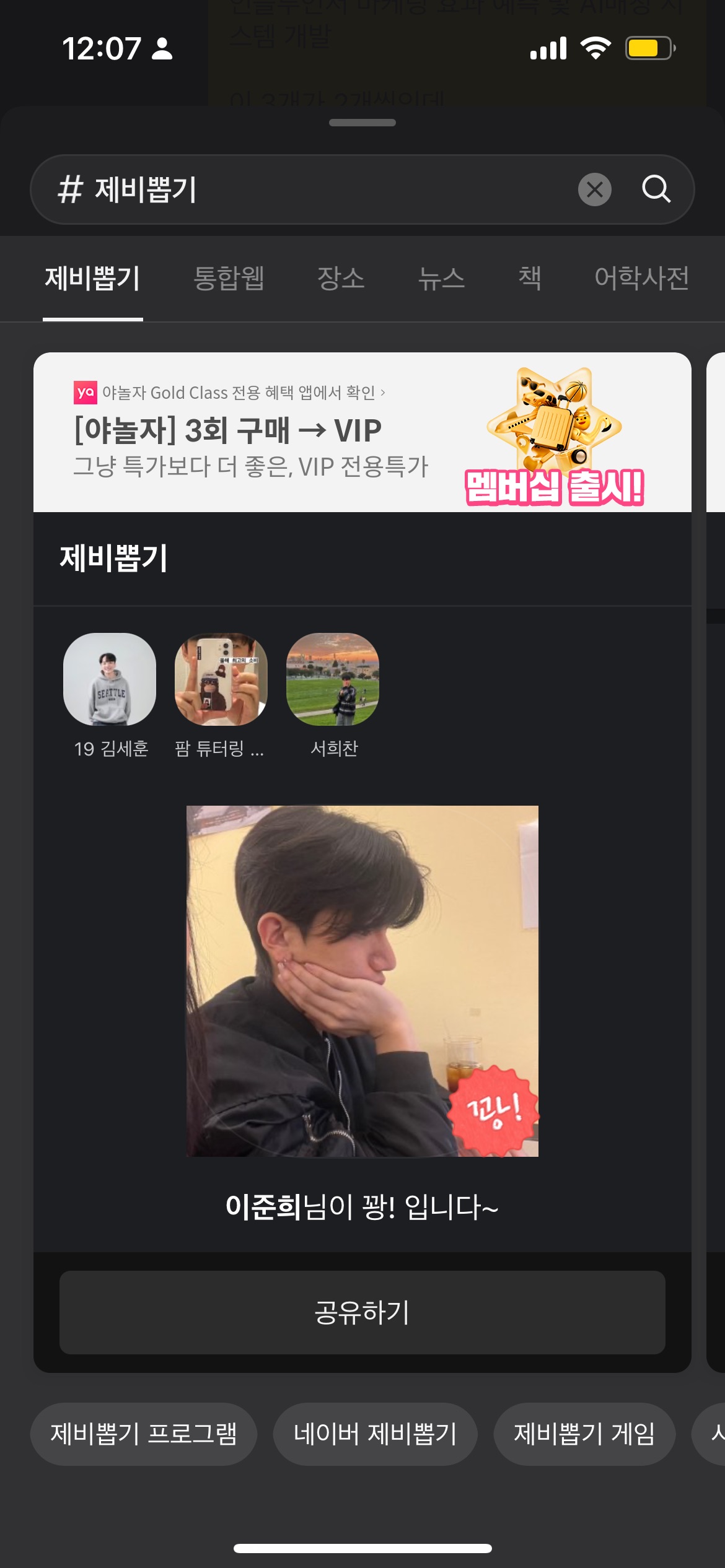Screen dimensions: 725x1568
Task: Open the 뉴스 tab
Action: [x=441, y=278]
